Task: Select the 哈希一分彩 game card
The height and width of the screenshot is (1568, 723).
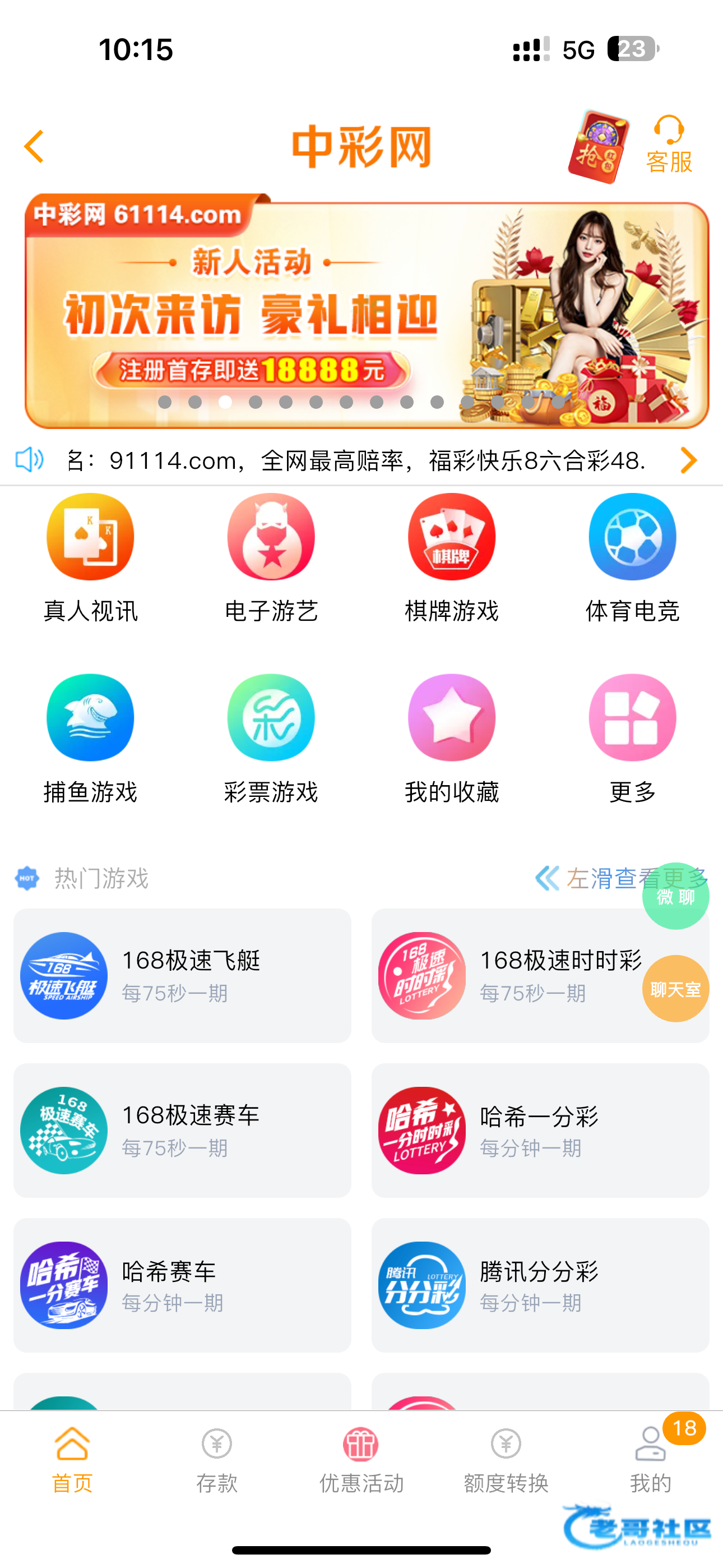Action: (540, 1131)
